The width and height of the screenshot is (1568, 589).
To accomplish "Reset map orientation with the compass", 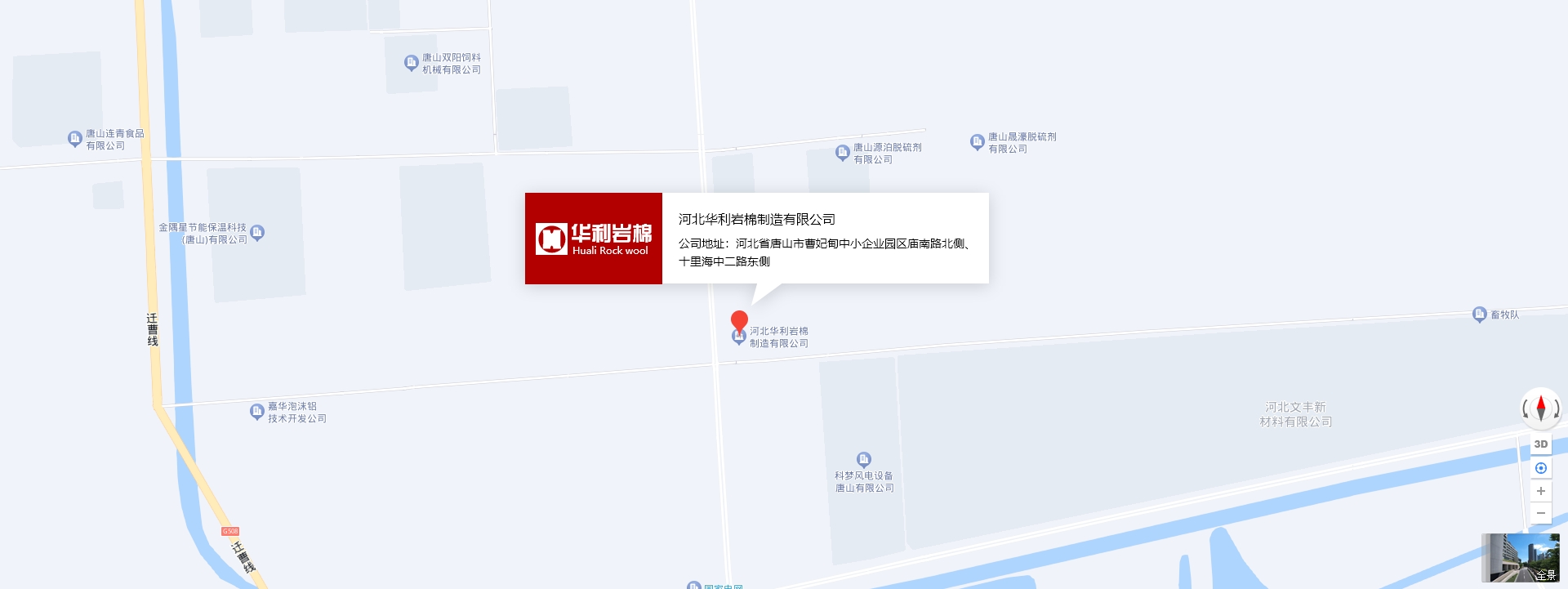I will point(1540,407).
